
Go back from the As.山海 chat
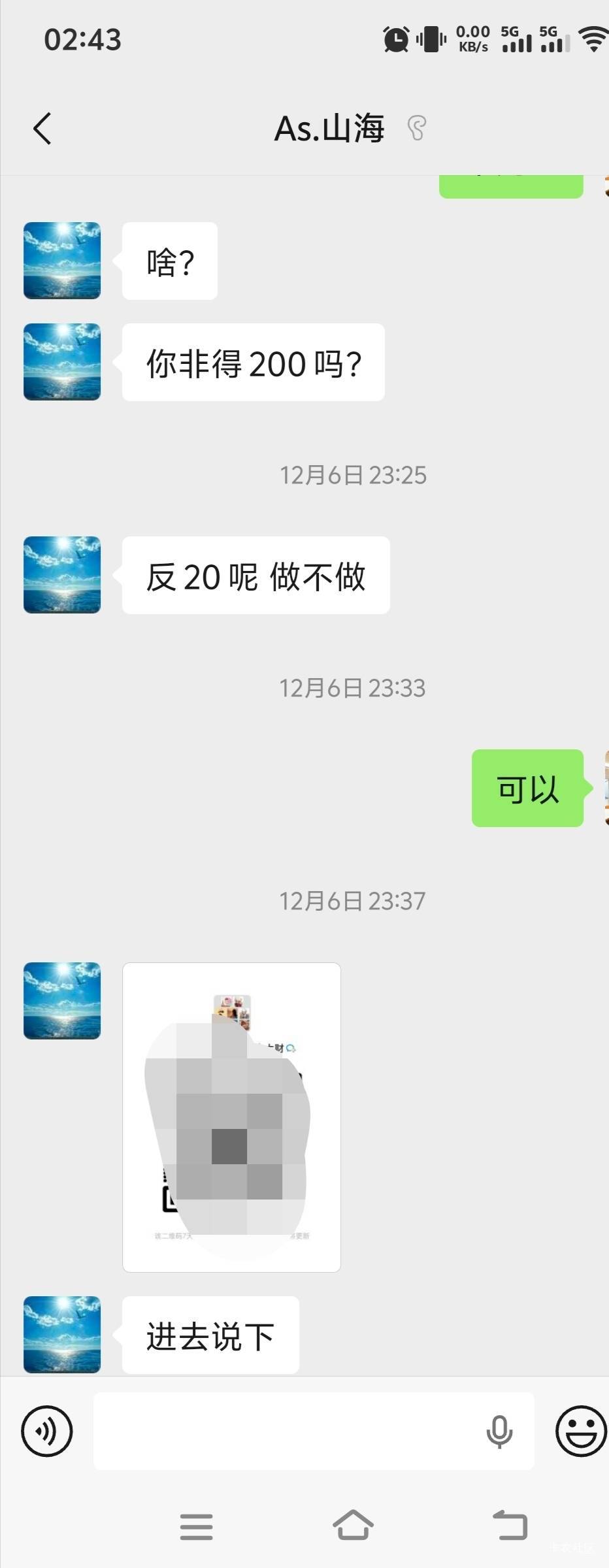click(x=42, y=128)
